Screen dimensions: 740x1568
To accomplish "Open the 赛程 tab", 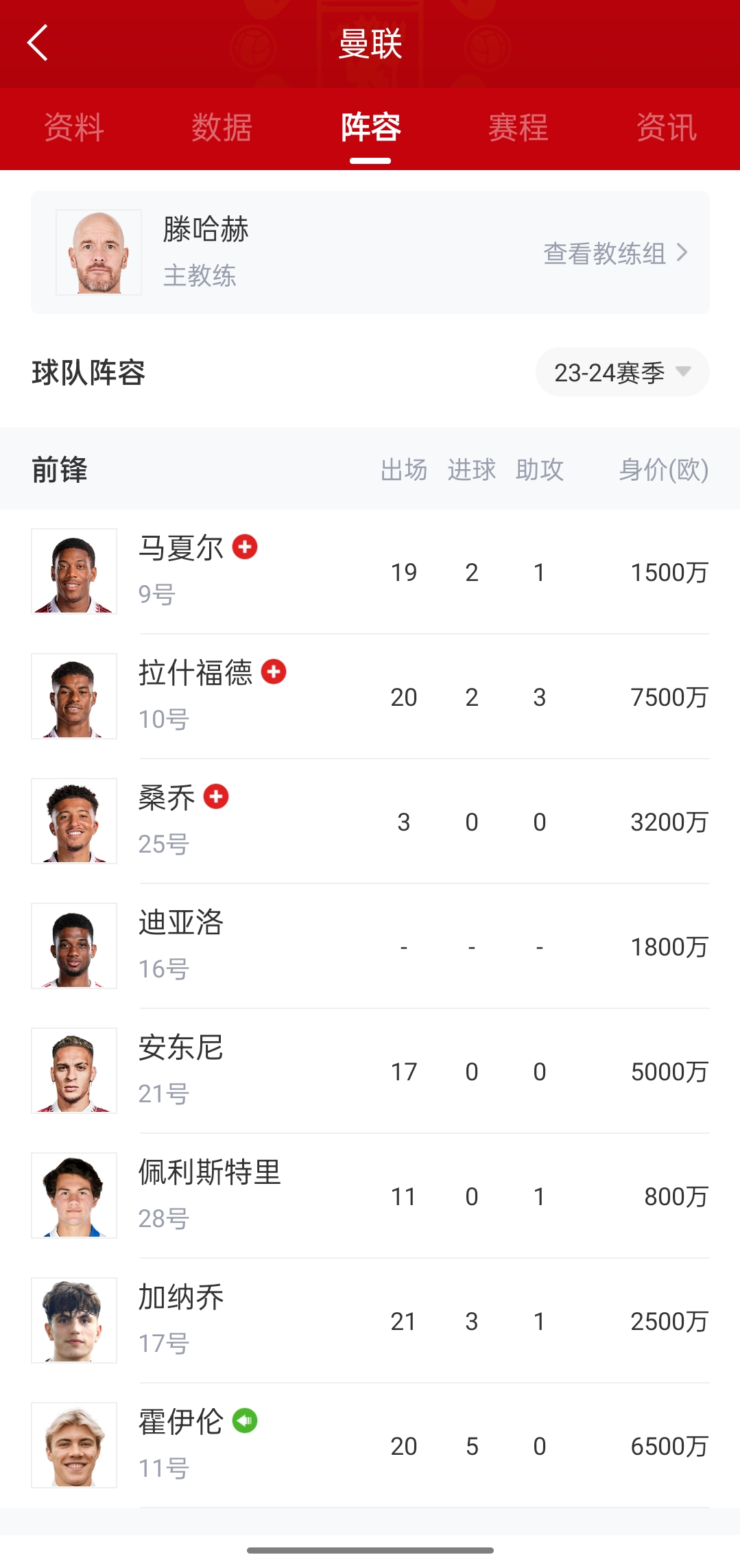I will [518, 128].
